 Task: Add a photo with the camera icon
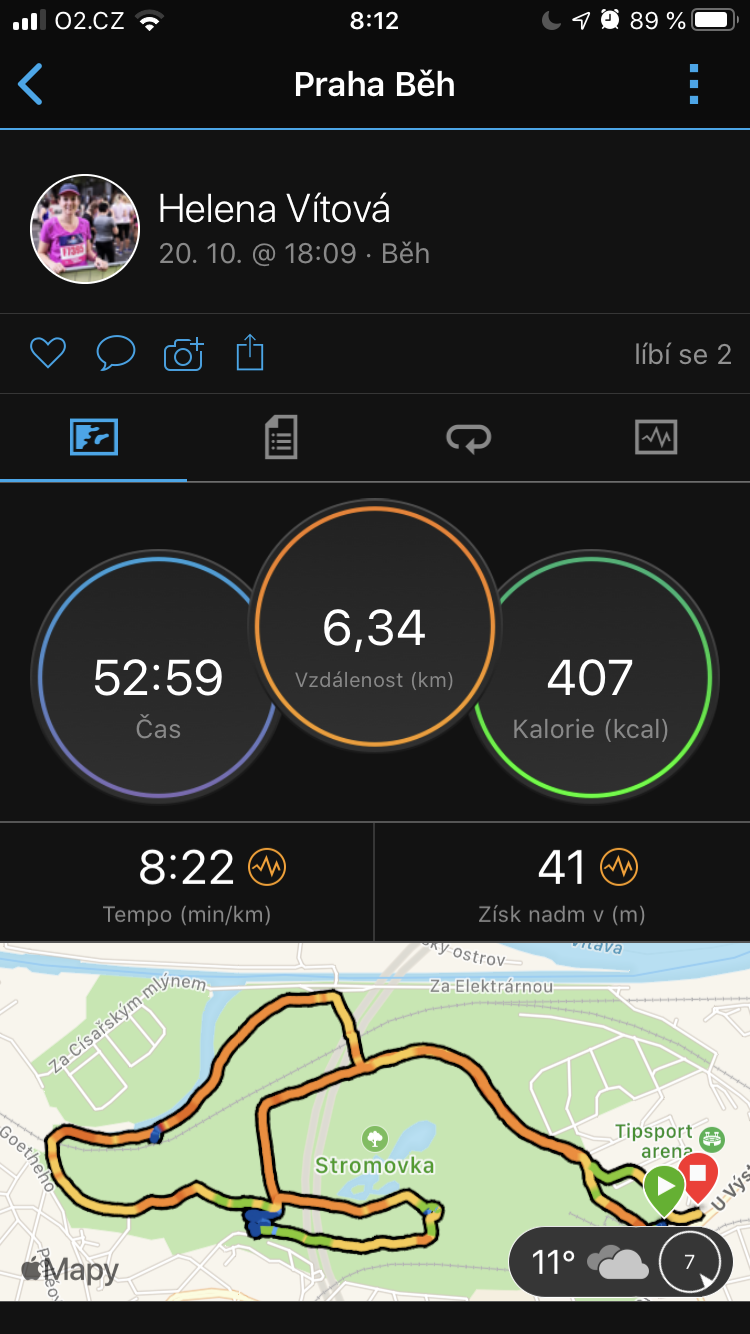[x=183, y=353]
